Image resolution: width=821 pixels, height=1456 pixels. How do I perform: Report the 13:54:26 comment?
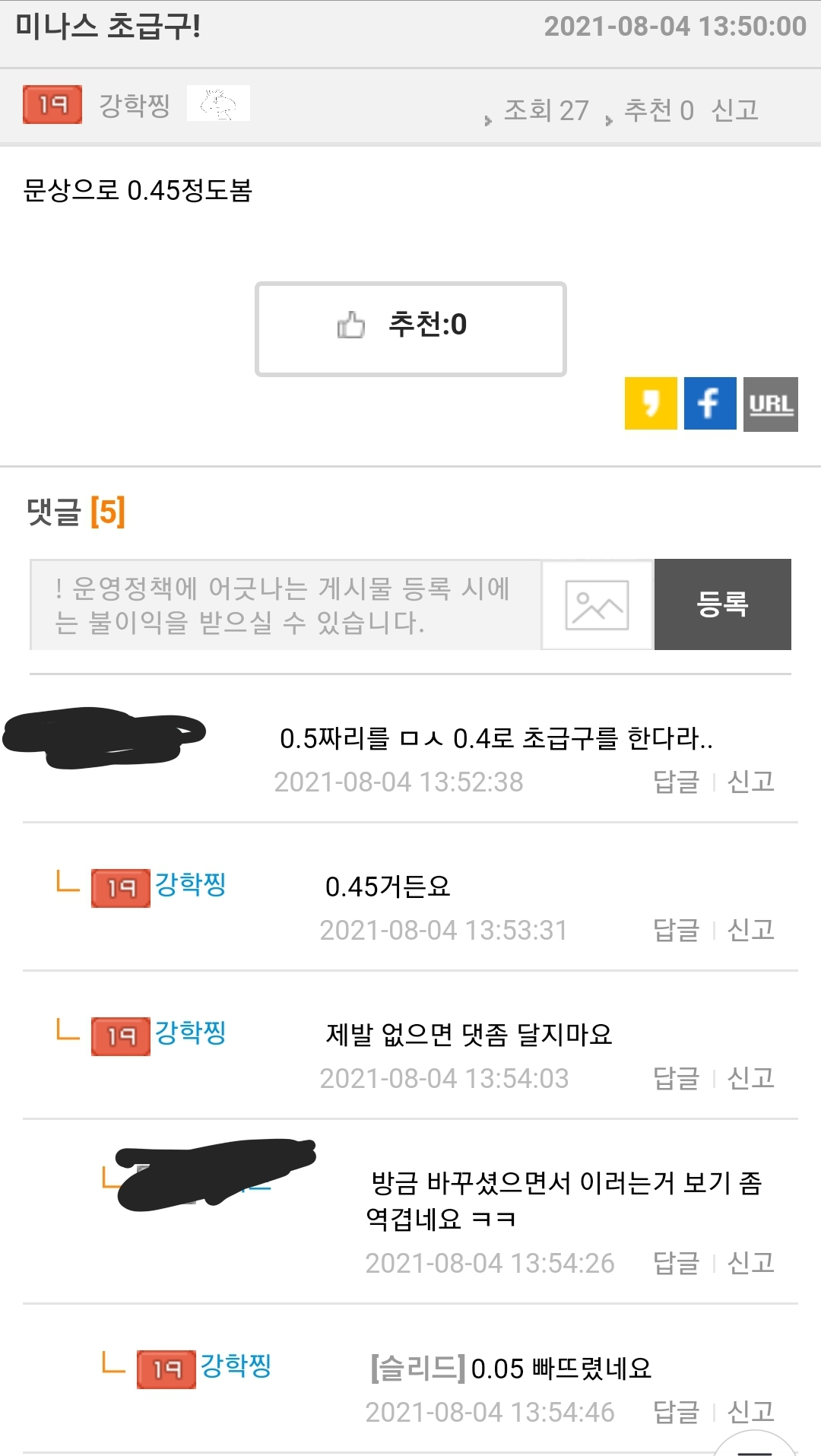pos(750,1263)
